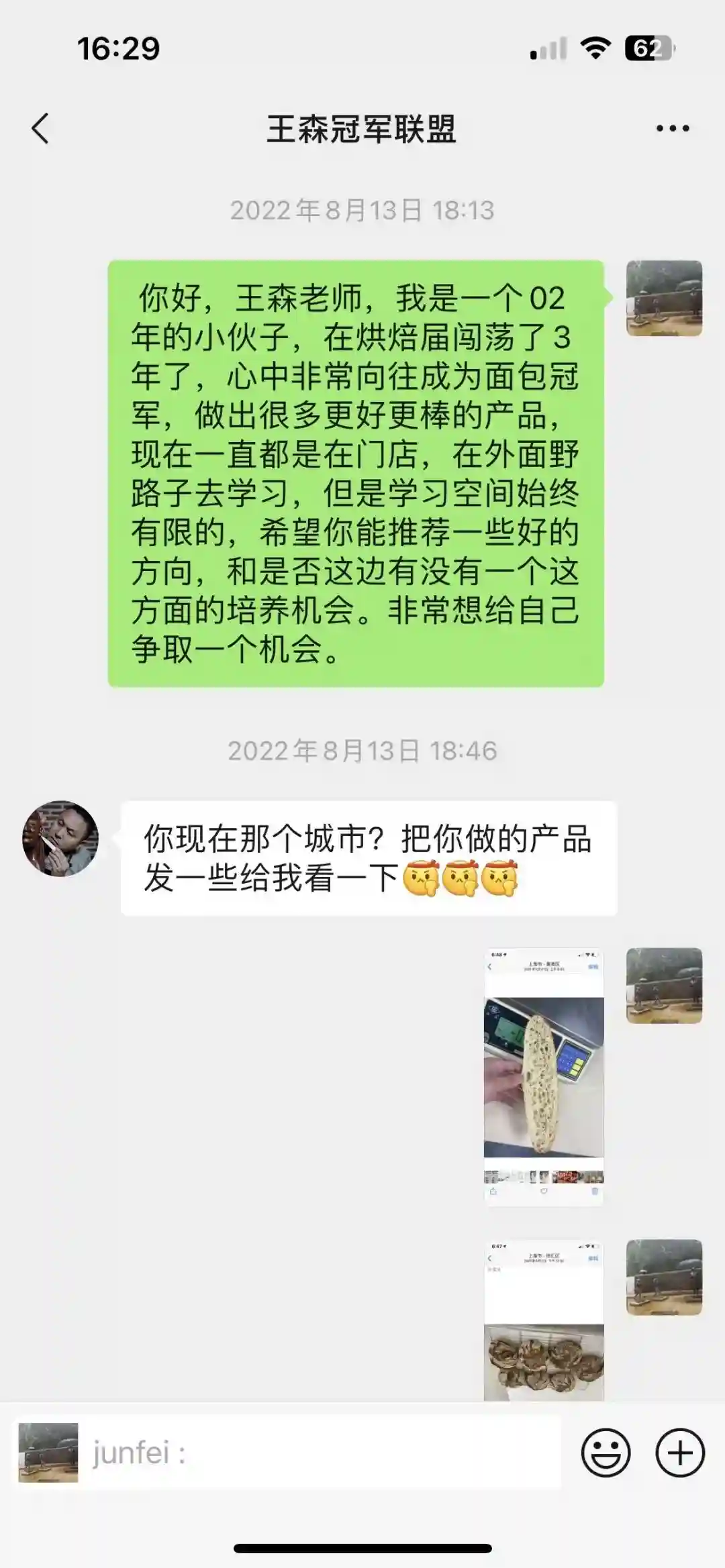Tap the message input field
The image size is (725, 1568).
pyautogui.click(x=322, y=1453)
